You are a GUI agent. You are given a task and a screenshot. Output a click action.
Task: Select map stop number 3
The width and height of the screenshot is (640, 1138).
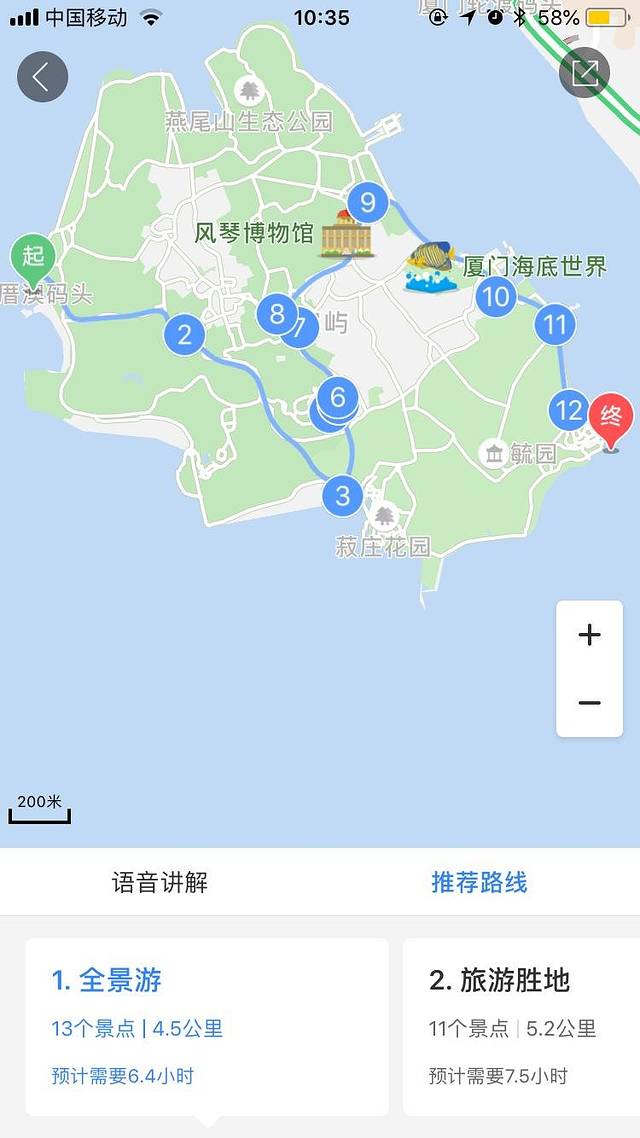[343, 495]
